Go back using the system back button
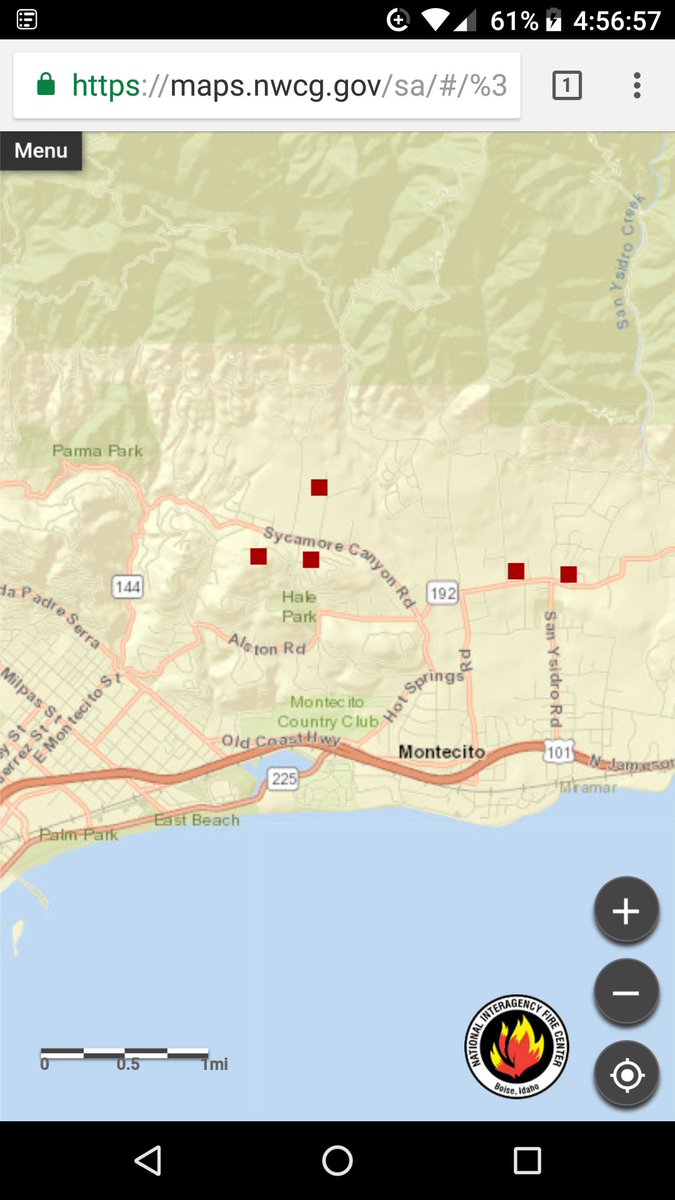Screen dimensions: 675x1200 [x=148, y=1160]
